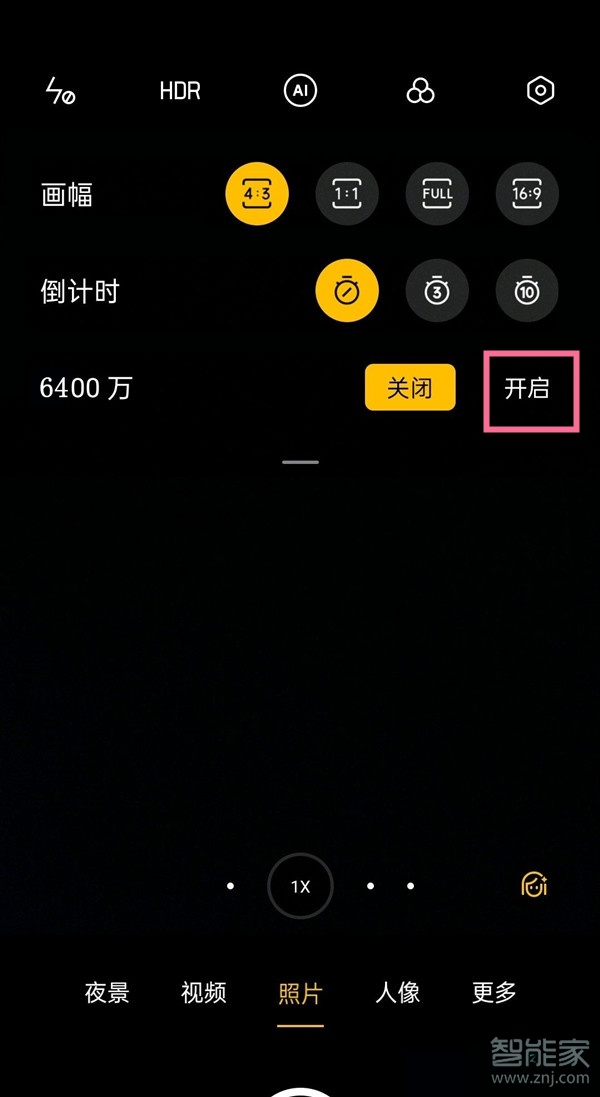The width and height of the screenshot is (600, 1097).
Task: Turn the countdown timer off
Action: click(347, 291)
